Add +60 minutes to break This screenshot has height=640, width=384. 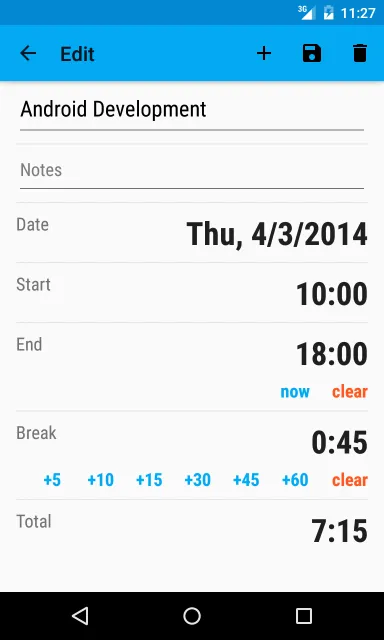[295, 480]
